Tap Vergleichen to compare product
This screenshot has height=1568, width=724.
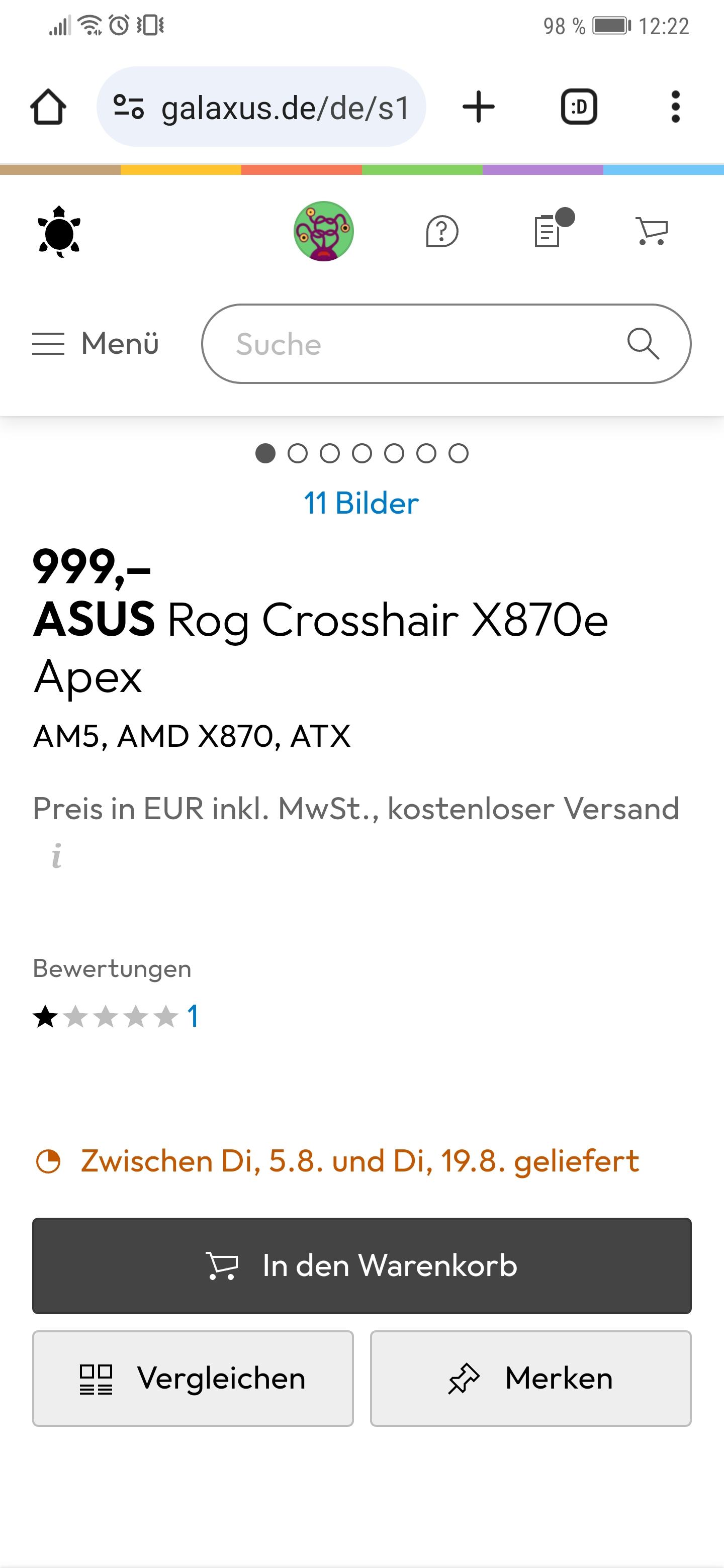click(x=193, y=1379)
